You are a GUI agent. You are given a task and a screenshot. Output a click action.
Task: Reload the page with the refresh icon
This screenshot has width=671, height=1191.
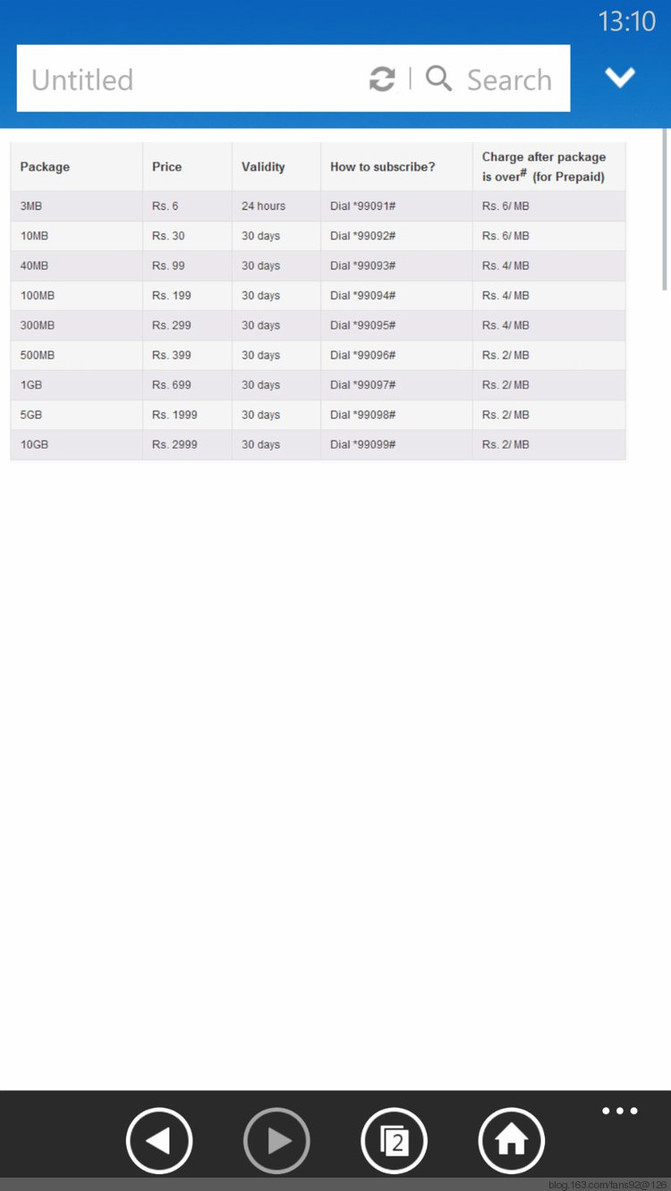pyautogui.click(x=382, y=79)
